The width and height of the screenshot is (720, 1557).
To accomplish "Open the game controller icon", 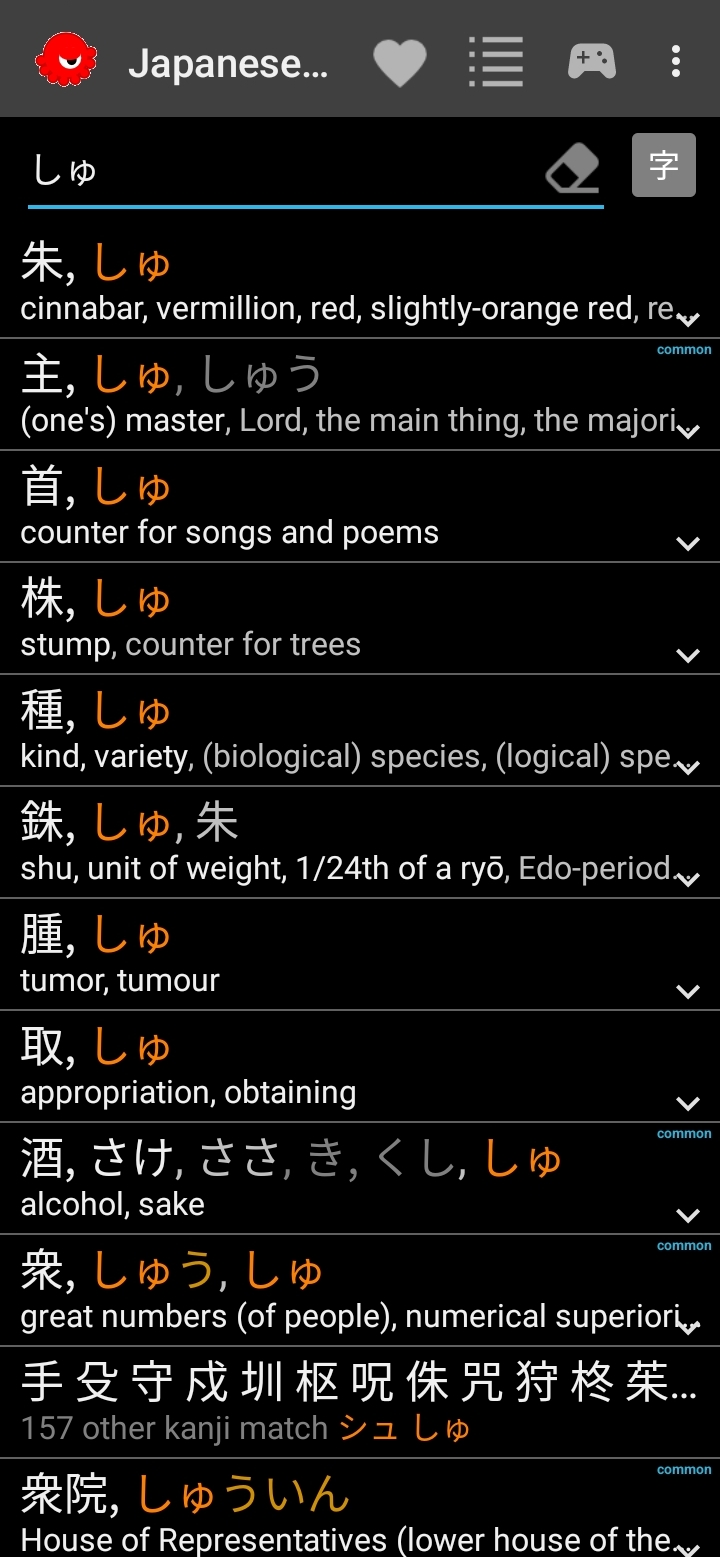I will click(592, 62).
